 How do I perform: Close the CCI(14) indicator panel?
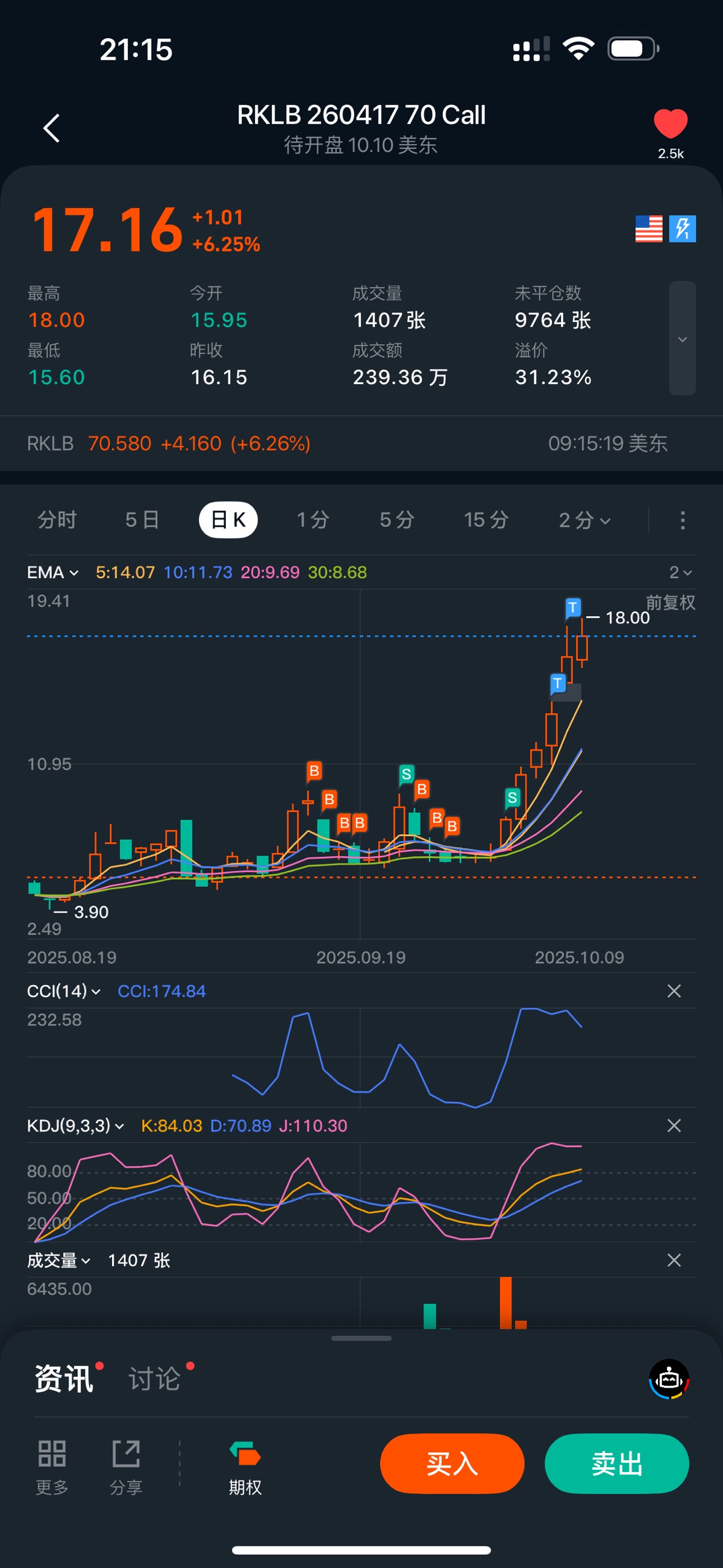[x=674, y=991]
